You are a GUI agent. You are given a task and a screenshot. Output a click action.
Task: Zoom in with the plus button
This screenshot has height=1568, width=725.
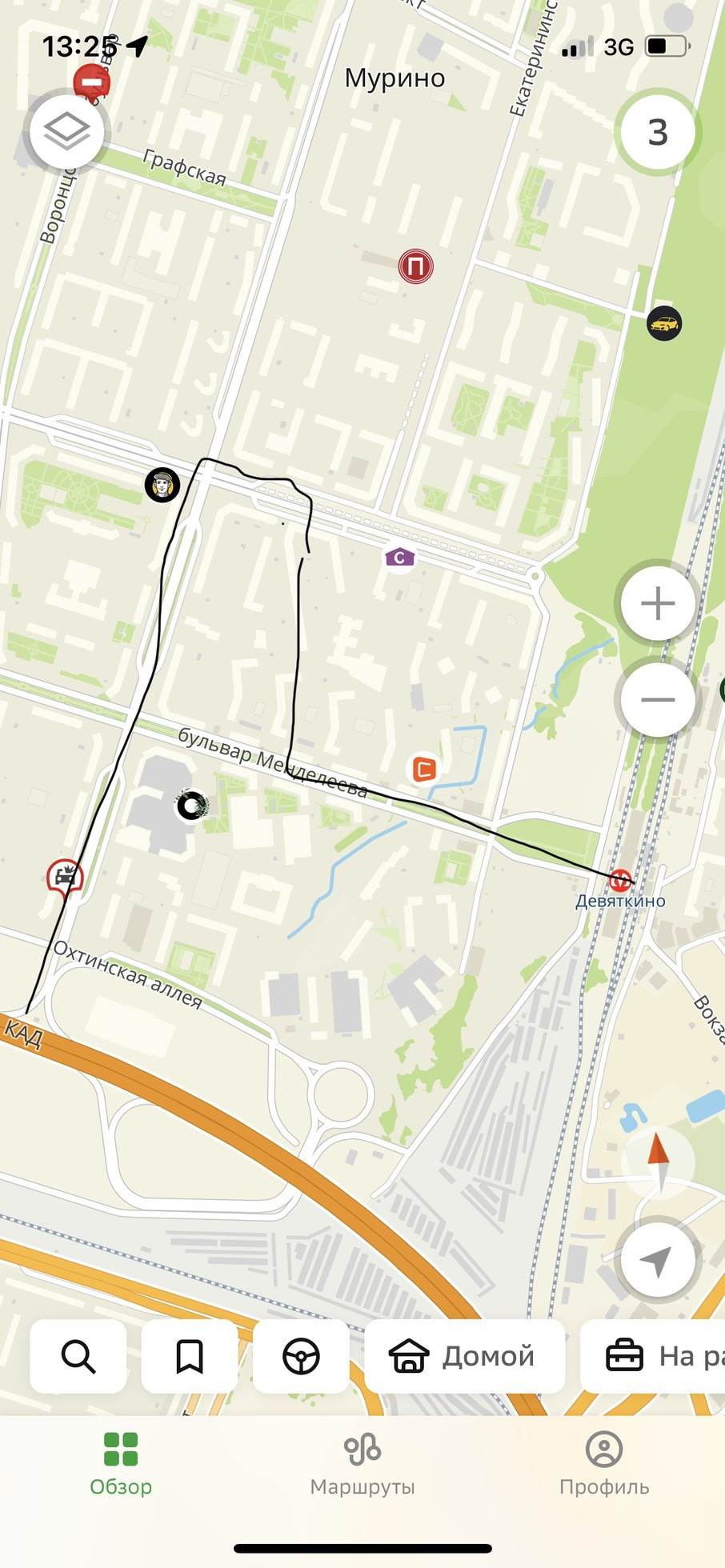658,603
